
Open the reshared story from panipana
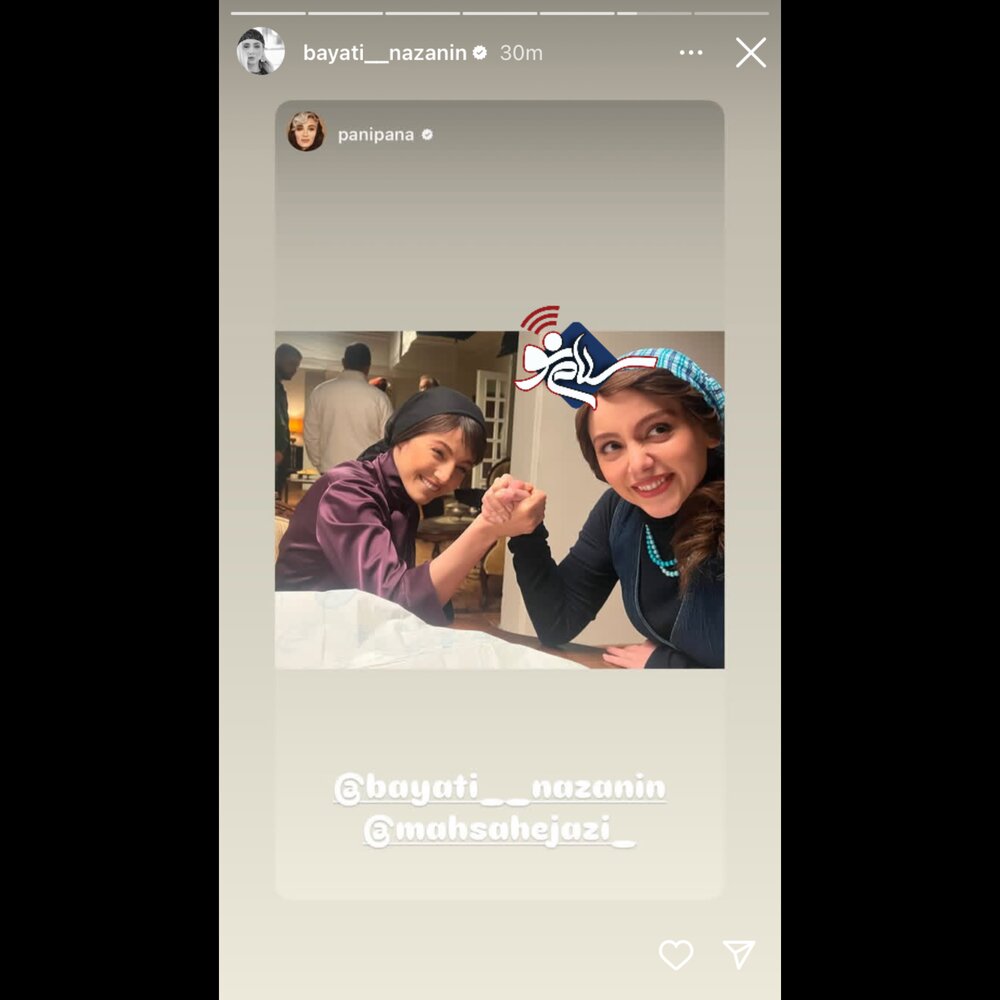tap(499, 500)
